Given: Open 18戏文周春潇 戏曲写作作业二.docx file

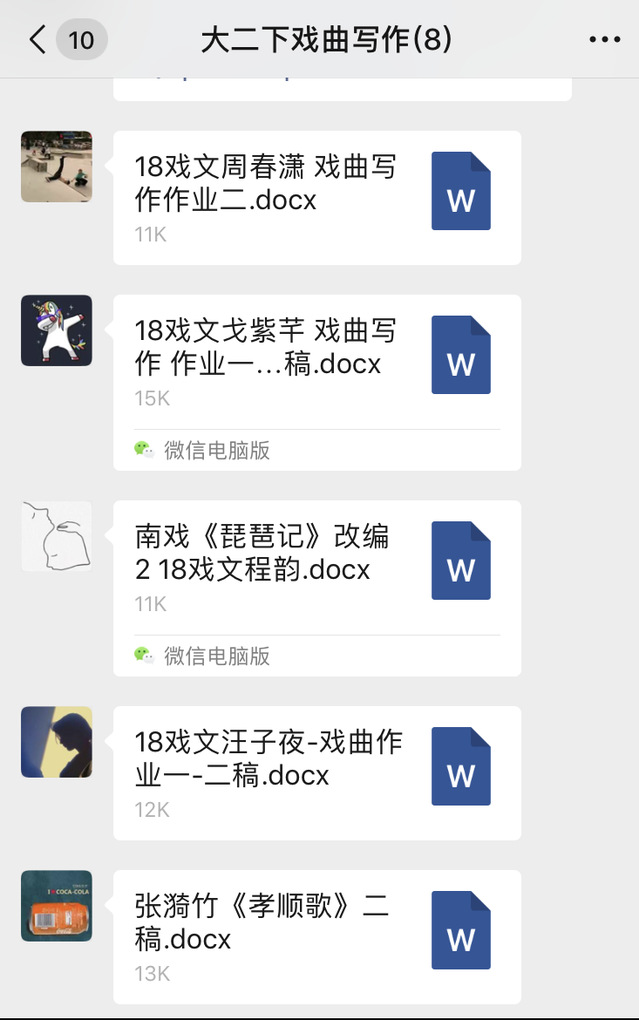Looking at the screenshot, I should tap(316, 198).
